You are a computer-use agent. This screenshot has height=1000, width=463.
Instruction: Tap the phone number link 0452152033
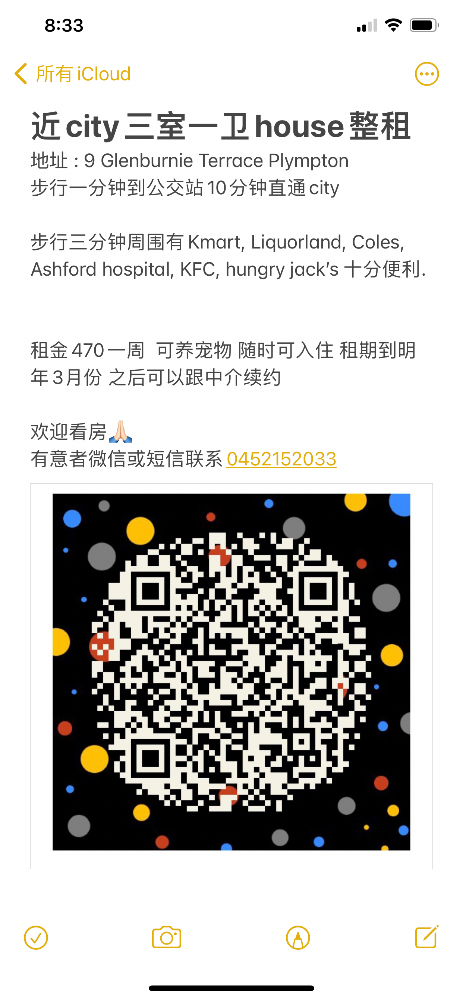click(281, 459)
